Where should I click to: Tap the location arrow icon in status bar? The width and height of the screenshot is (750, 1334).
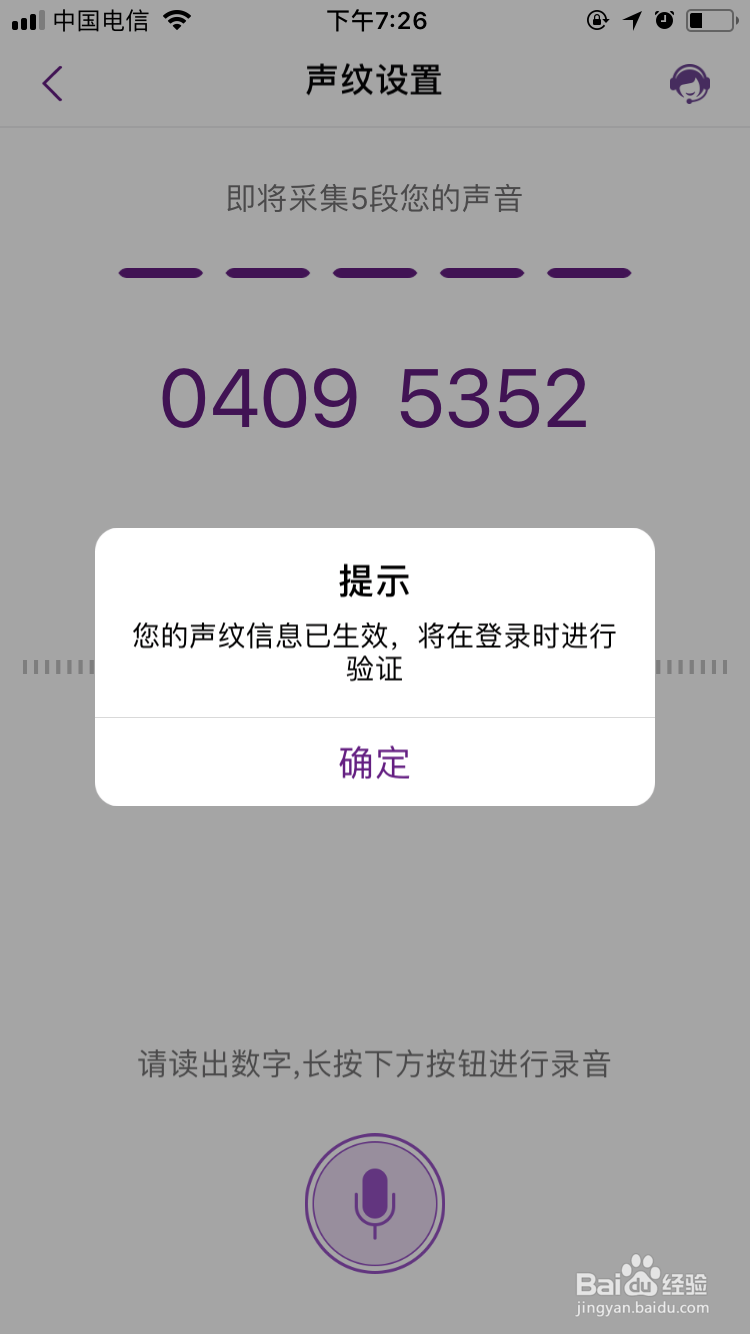pyautogui.click(x=632, y=18)
